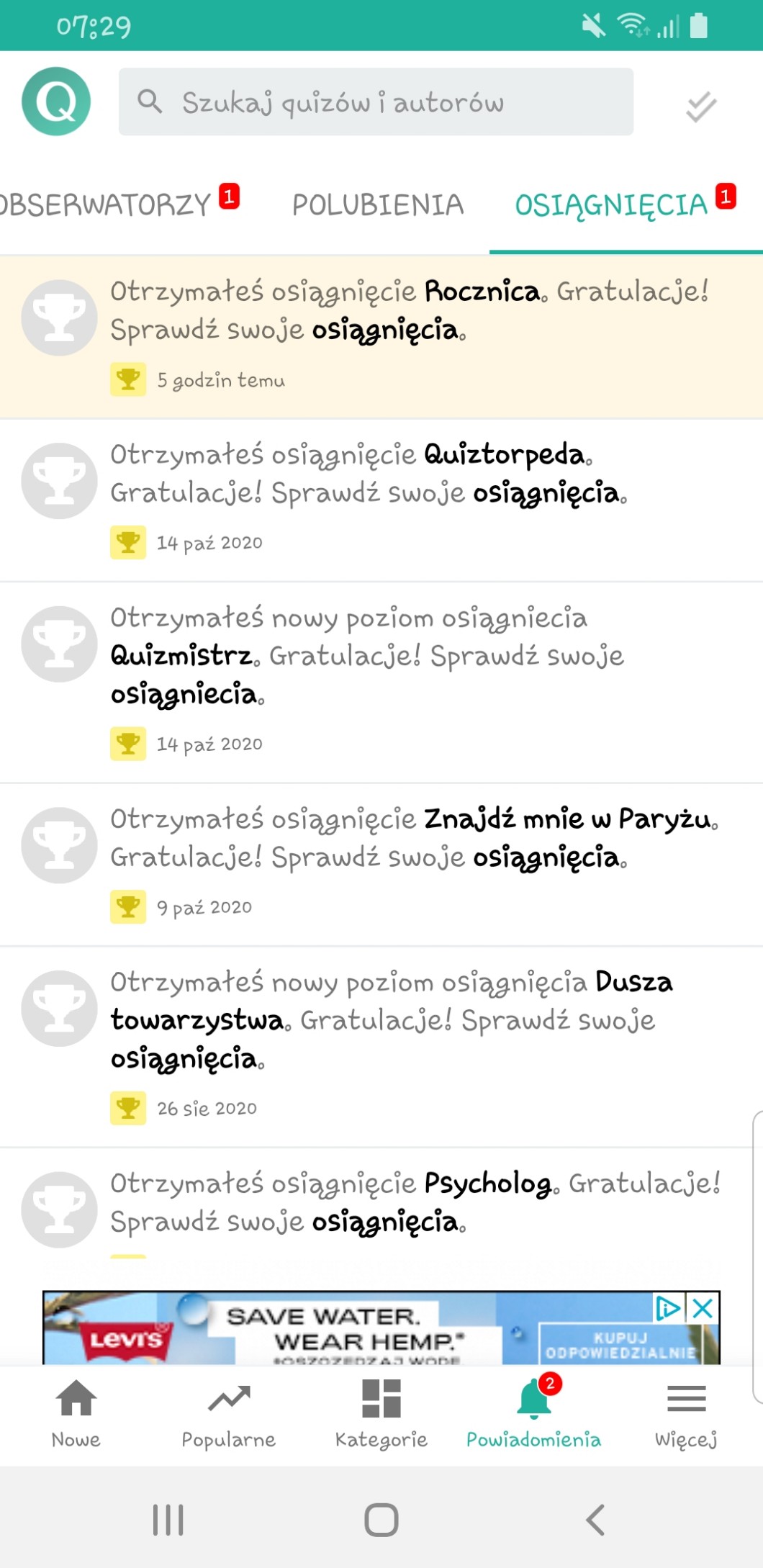Image resolution: width=763 pixels, height=1568 pixels.
Task: Switch to the Polubienia tab
Action: pyautogui.click(x=377, y=205)
